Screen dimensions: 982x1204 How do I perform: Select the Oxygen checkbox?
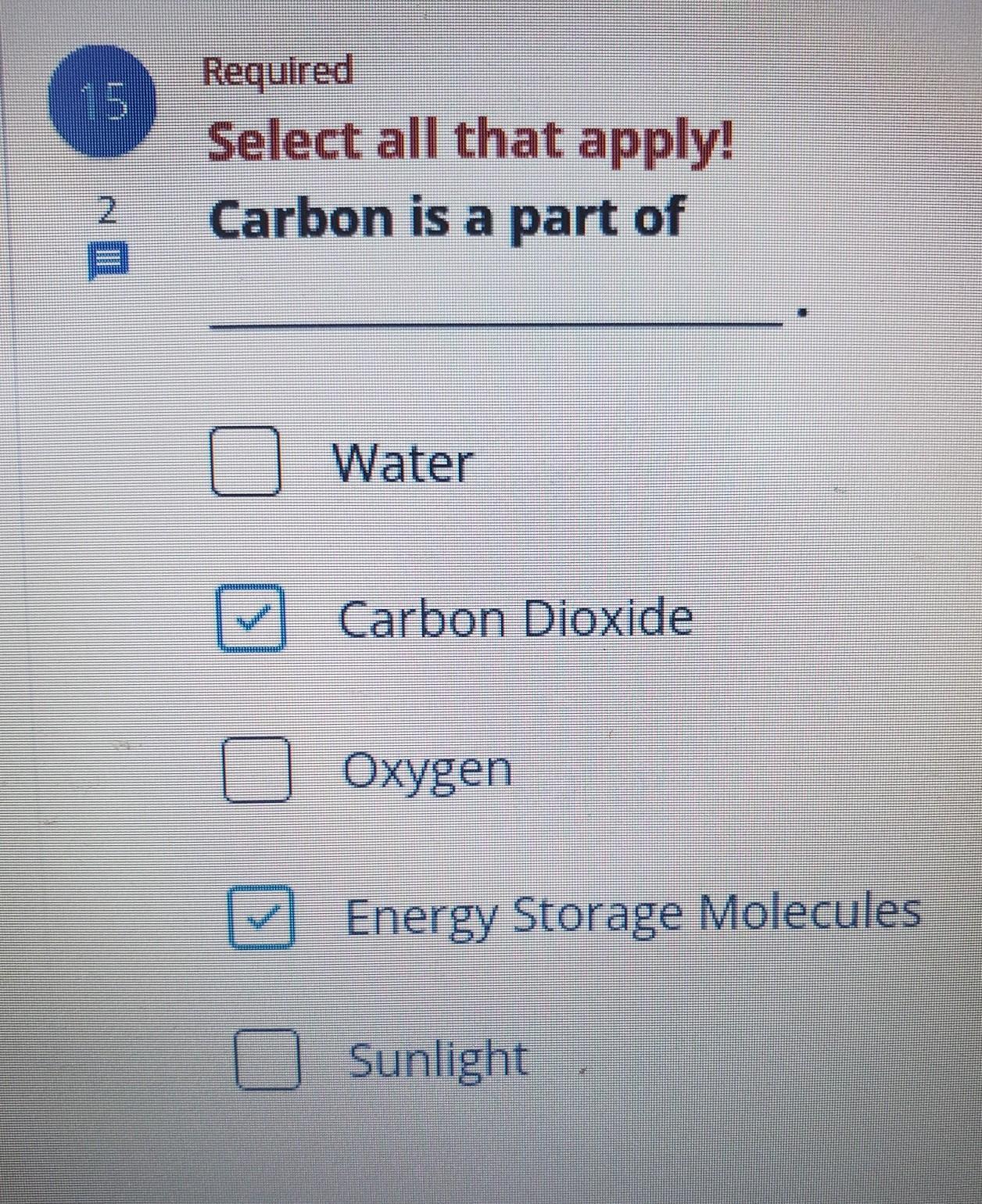pyautogui.click(x=256, y=770)
